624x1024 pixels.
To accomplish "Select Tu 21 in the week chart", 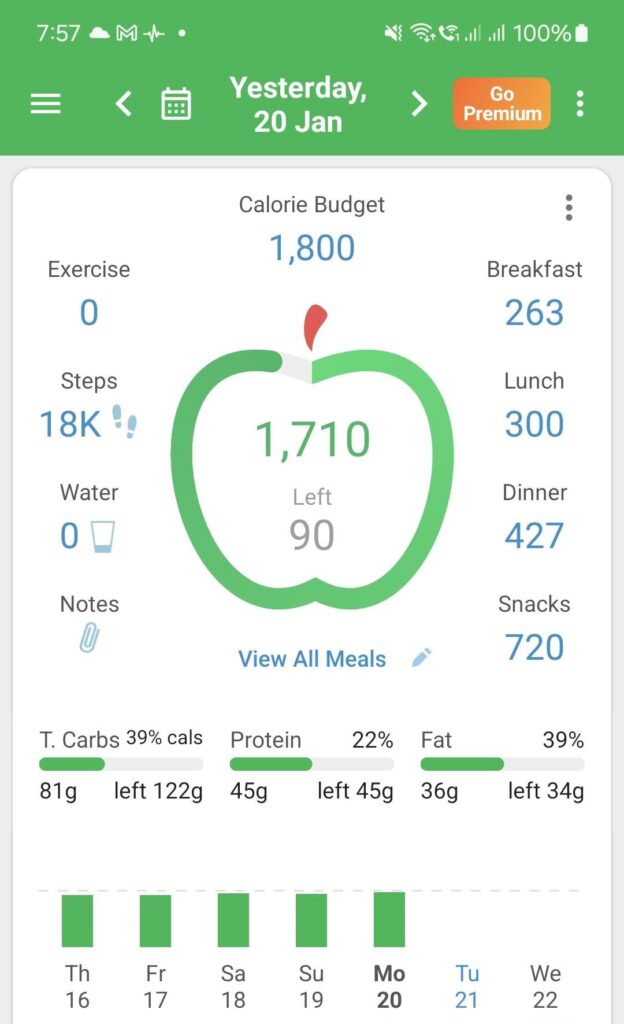I will [467, 986].
